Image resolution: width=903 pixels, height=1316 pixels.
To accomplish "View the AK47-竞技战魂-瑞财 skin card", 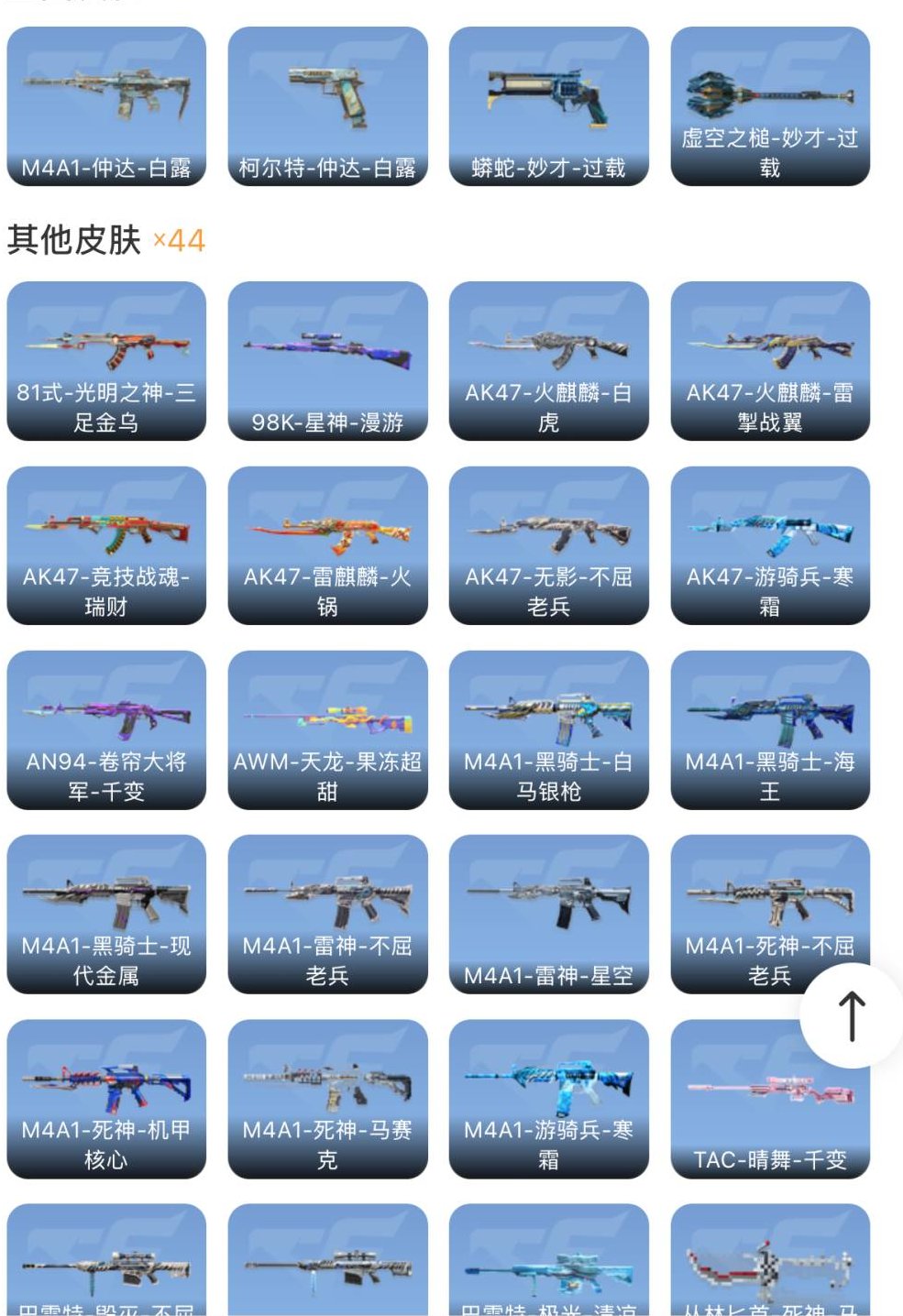I will pos(106,545).
